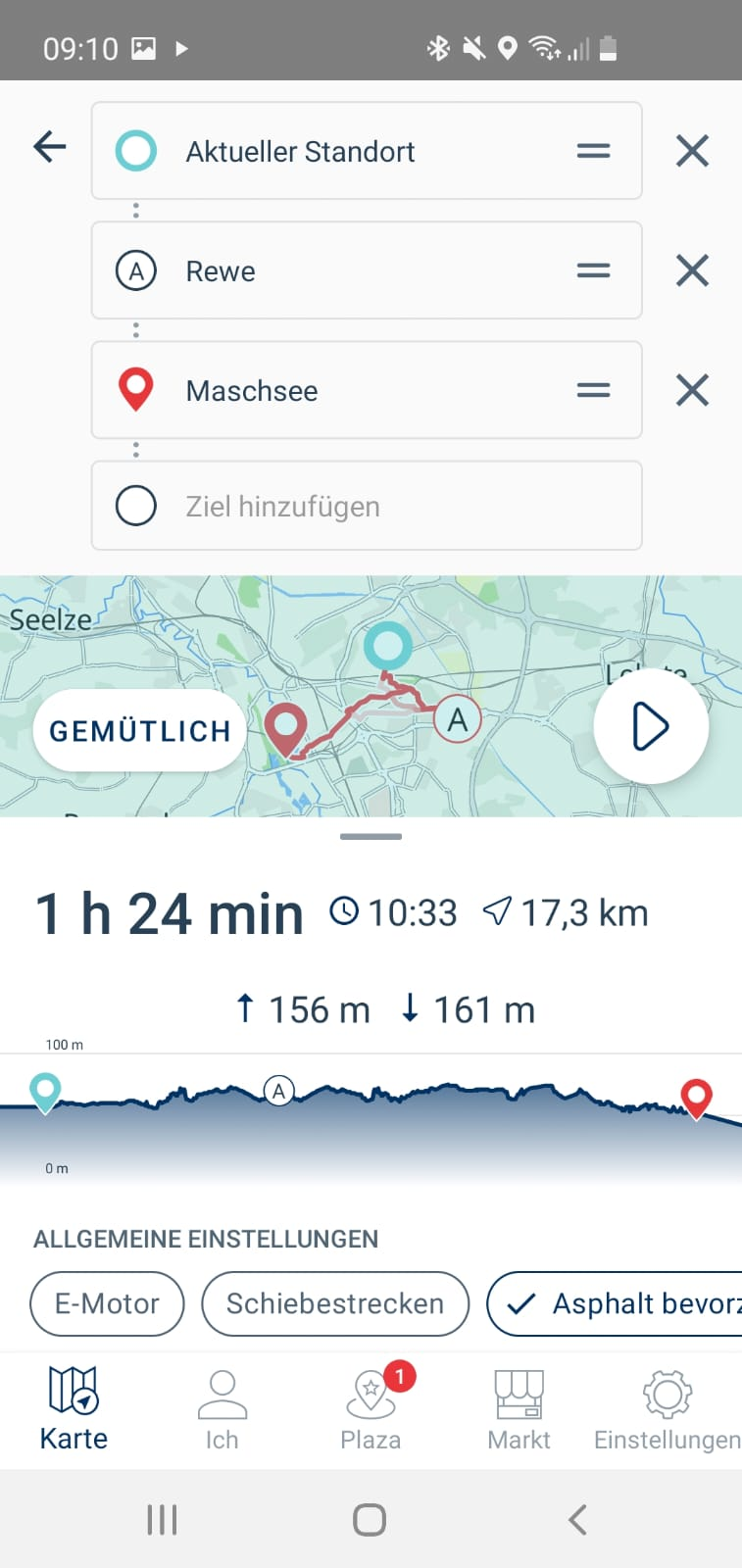Open the Einstellungen tab
The height and width of the screenshot is (1568, 742).
[x=667, y=1410]
